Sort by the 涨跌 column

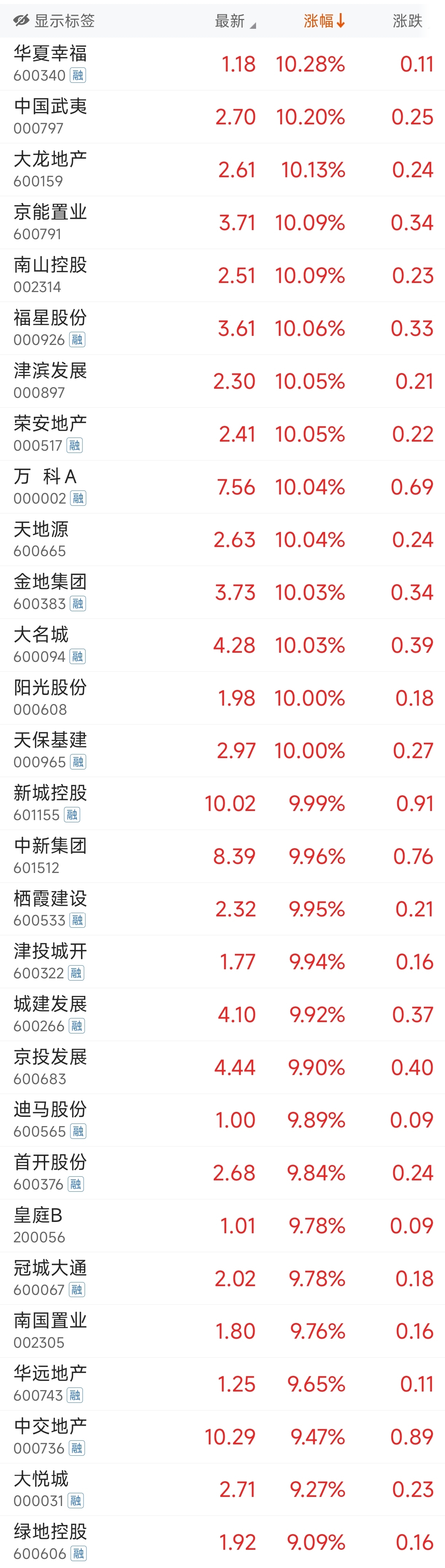[408, 21]
